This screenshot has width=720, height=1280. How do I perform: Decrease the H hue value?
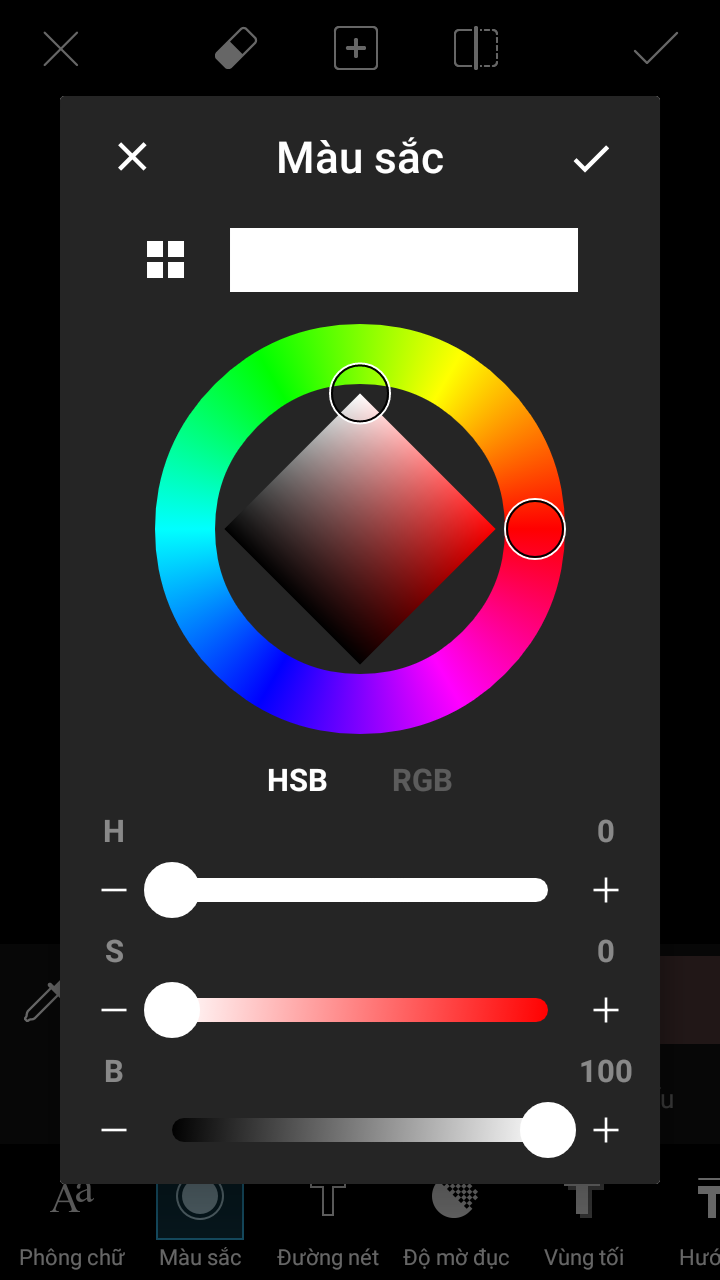[114, 890]
